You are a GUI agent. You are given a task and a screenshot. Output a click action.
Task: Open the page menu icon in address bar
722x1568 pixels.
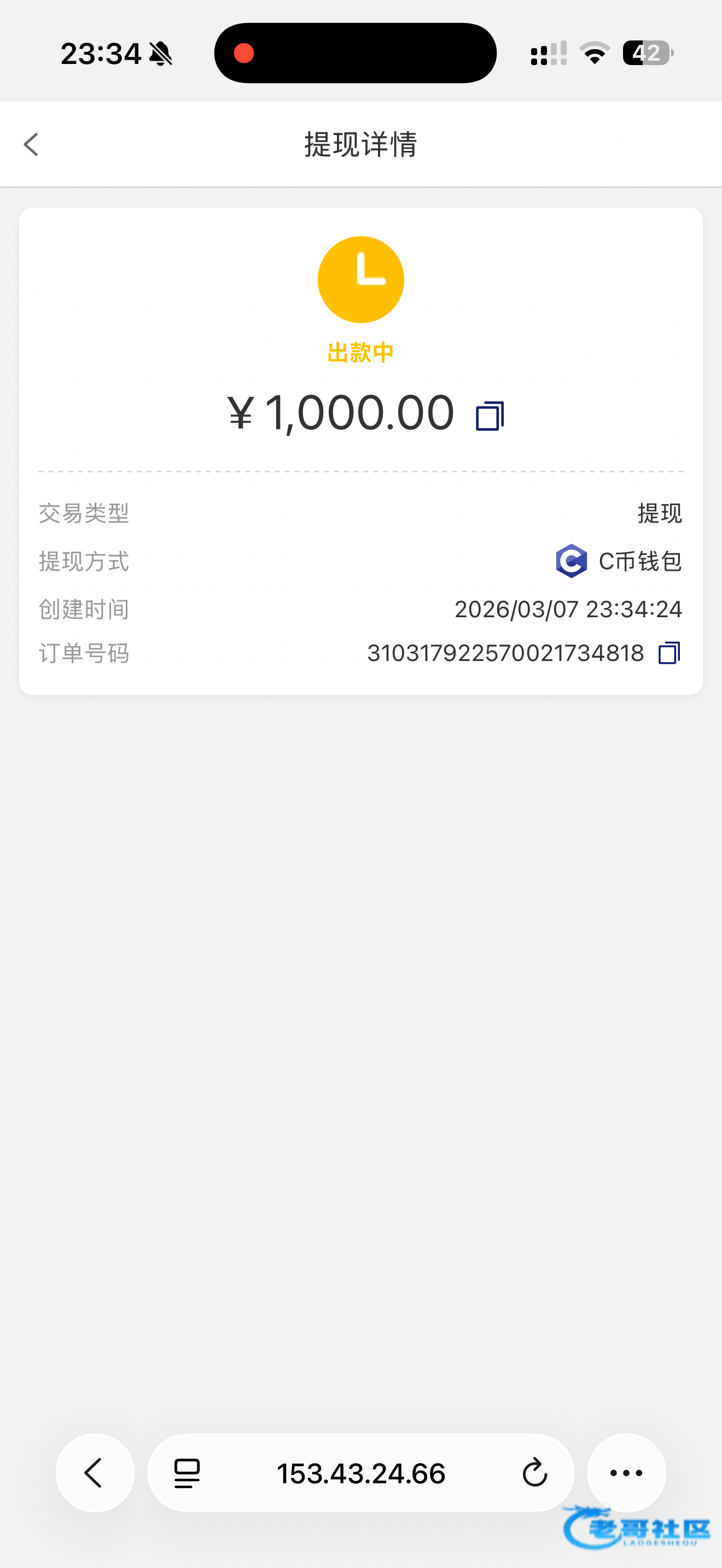pyautogui.click(x=187, y=1473)
